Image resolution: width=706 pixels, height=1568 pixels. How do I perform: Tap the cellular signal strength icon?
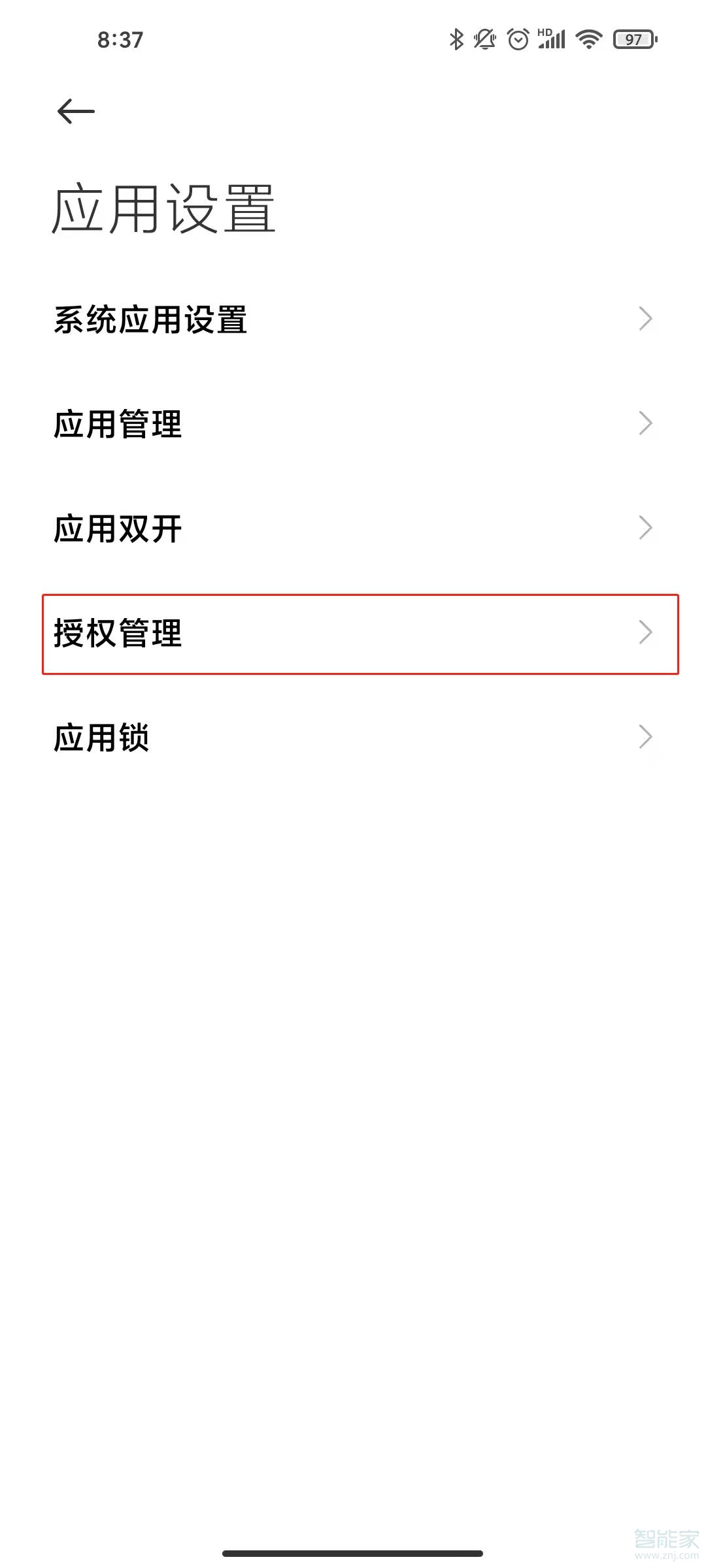pos(552,41)
